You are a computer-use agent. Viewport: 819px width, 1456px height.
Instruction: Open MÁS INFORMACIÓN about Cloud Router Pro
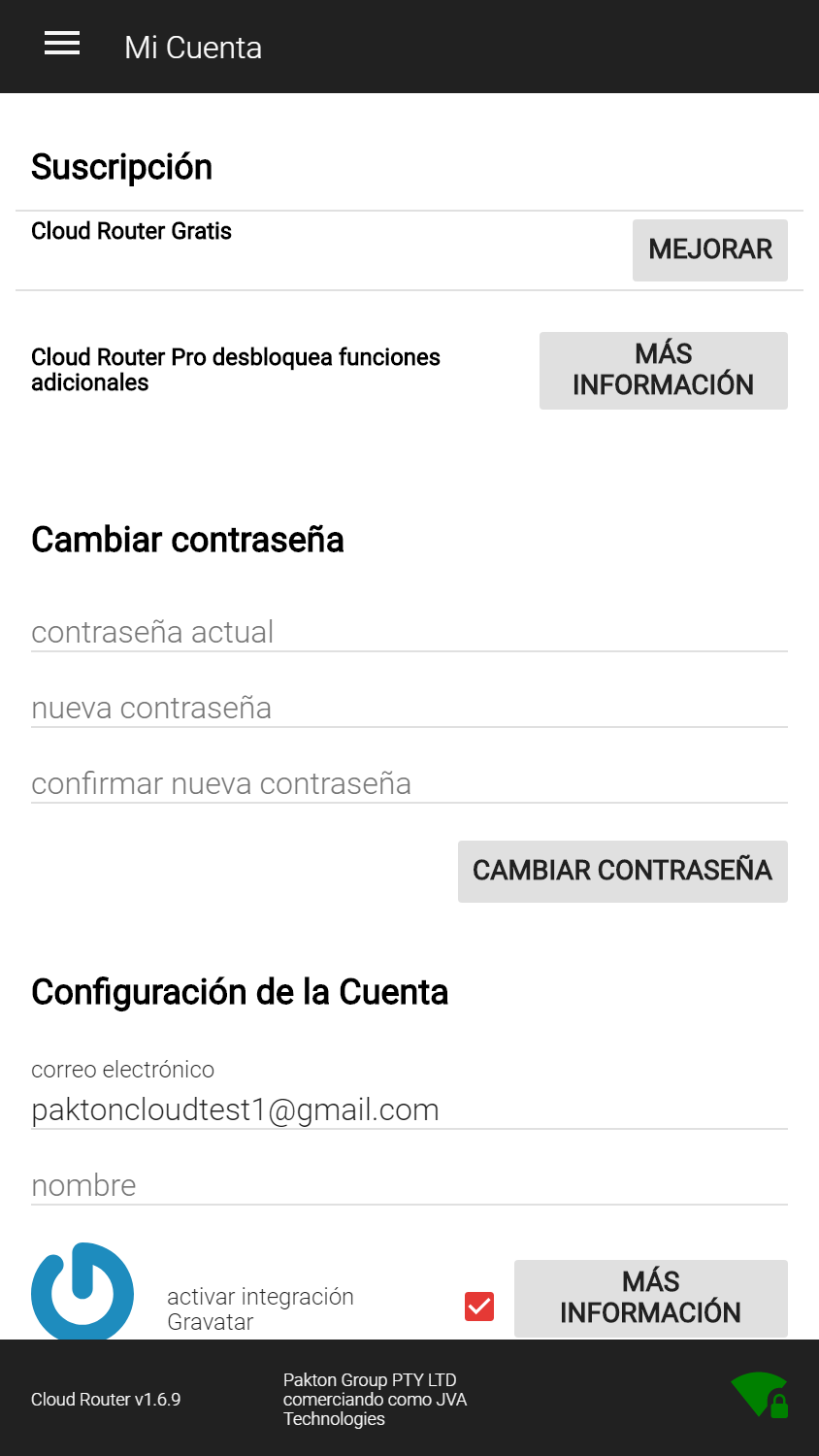tap(664, 371)
